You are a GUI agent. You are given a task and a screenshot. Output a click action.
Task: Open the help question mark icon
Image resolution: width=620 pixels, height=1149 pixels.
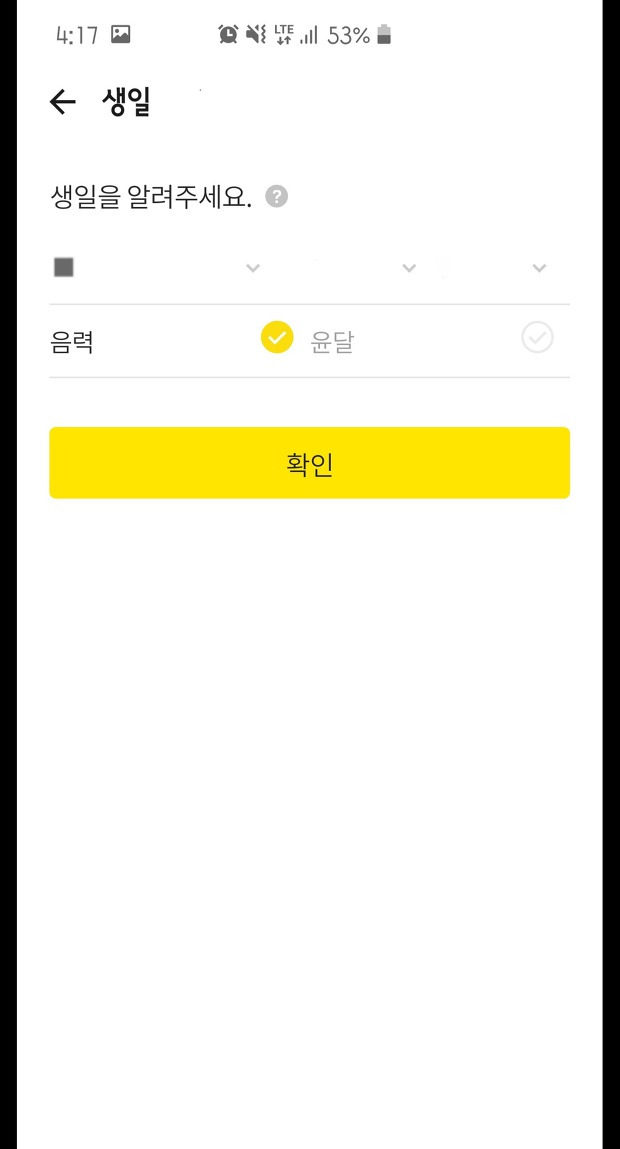coord(276,196)
